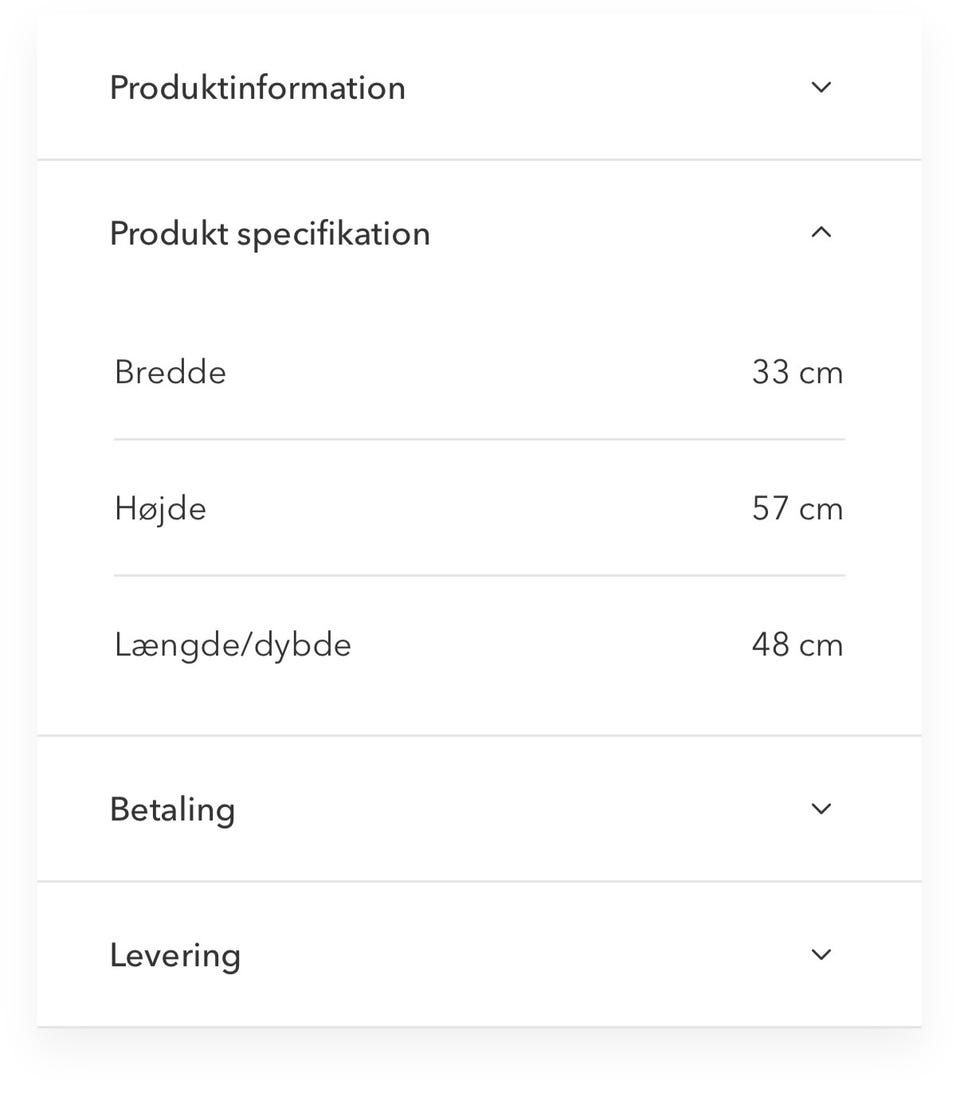Screen dimensions: 960x1104
Task: Click the chevron next to Levering
Action: [x=820, y=953]
